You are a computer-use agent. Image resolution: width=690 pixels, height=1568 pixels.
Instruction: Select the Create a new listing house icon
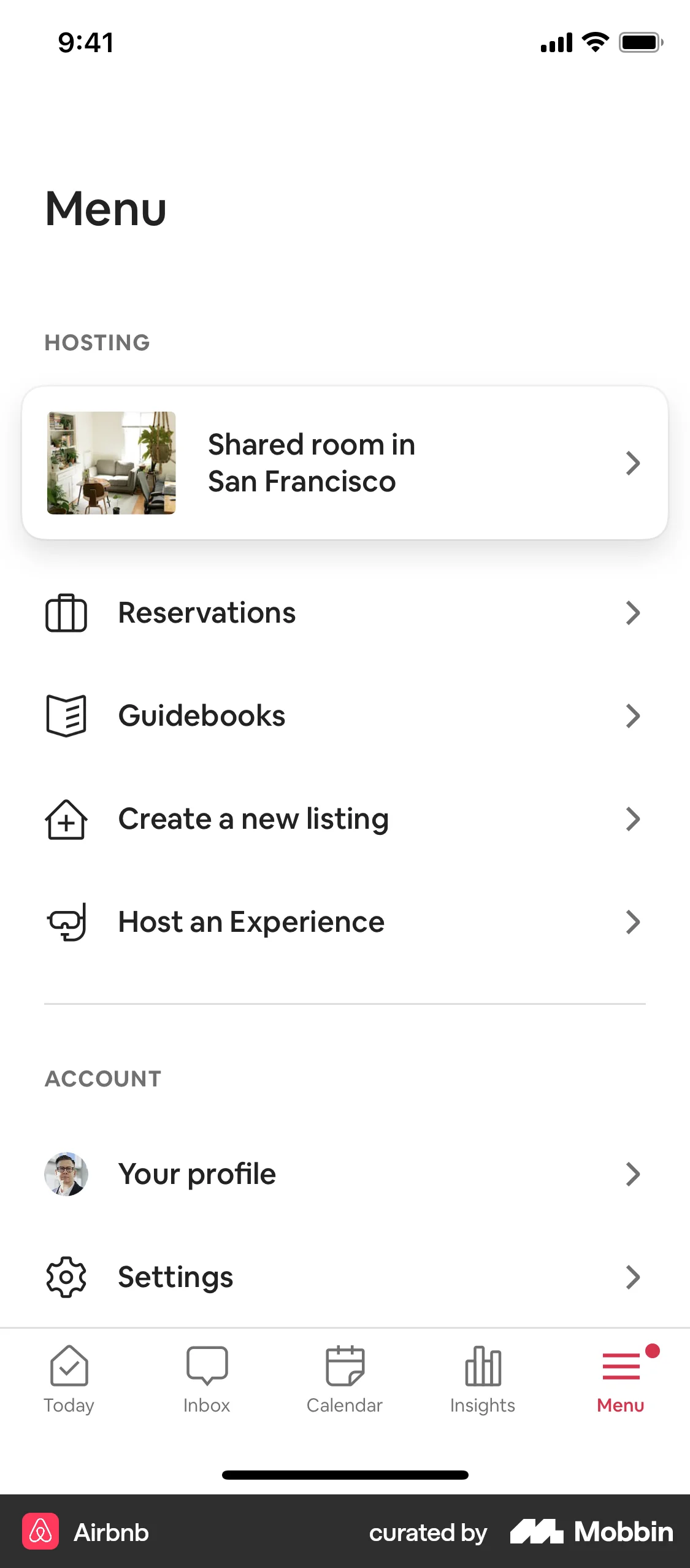point(65,818)
